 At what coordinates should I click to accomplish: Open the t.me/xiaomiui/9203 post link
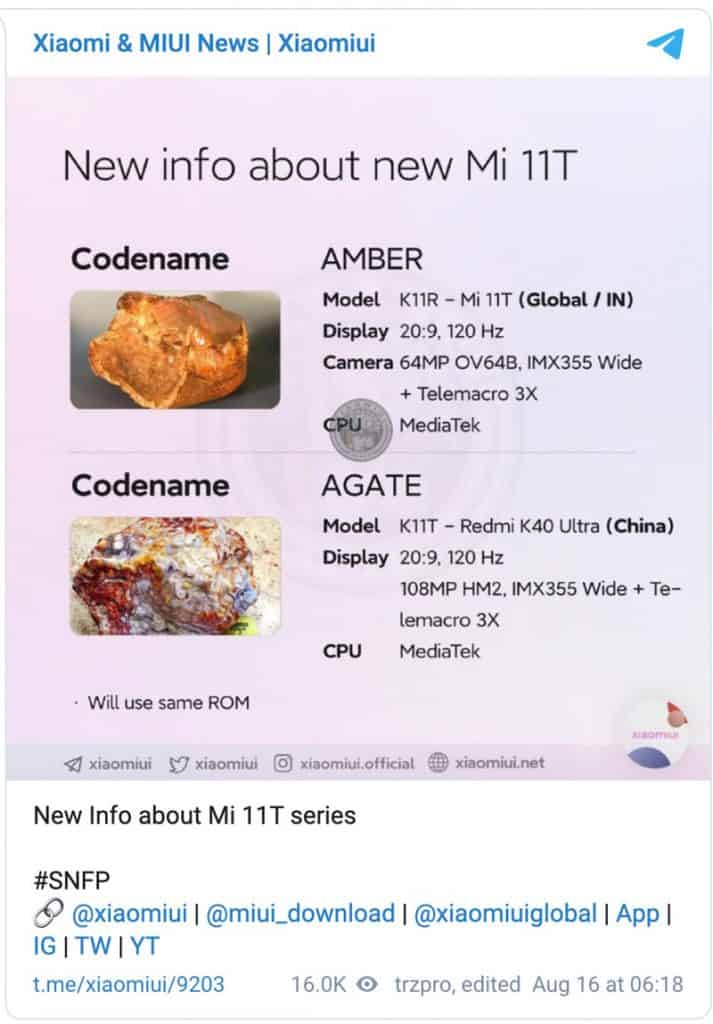(130, 984)
